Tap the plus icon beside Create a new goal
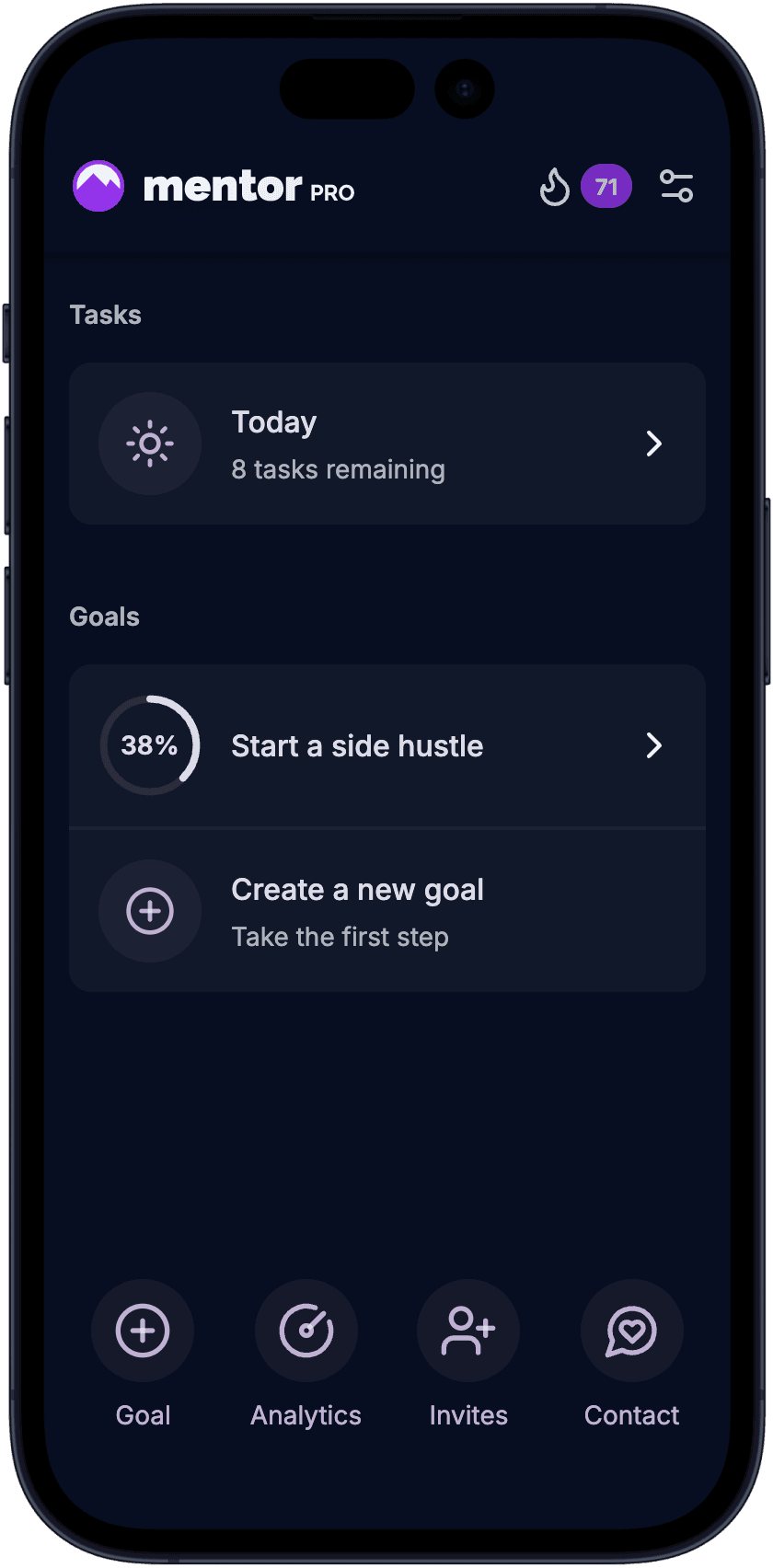Viewport: 773px width, 1568px height. coord(150,910)
